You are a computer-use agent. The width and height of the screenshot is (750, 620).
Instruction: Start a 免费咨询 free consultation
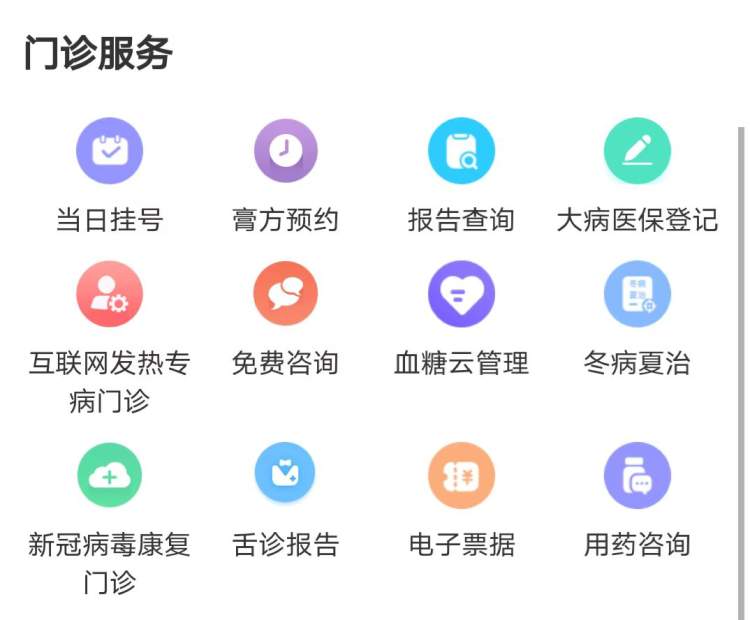click(285, 295)
